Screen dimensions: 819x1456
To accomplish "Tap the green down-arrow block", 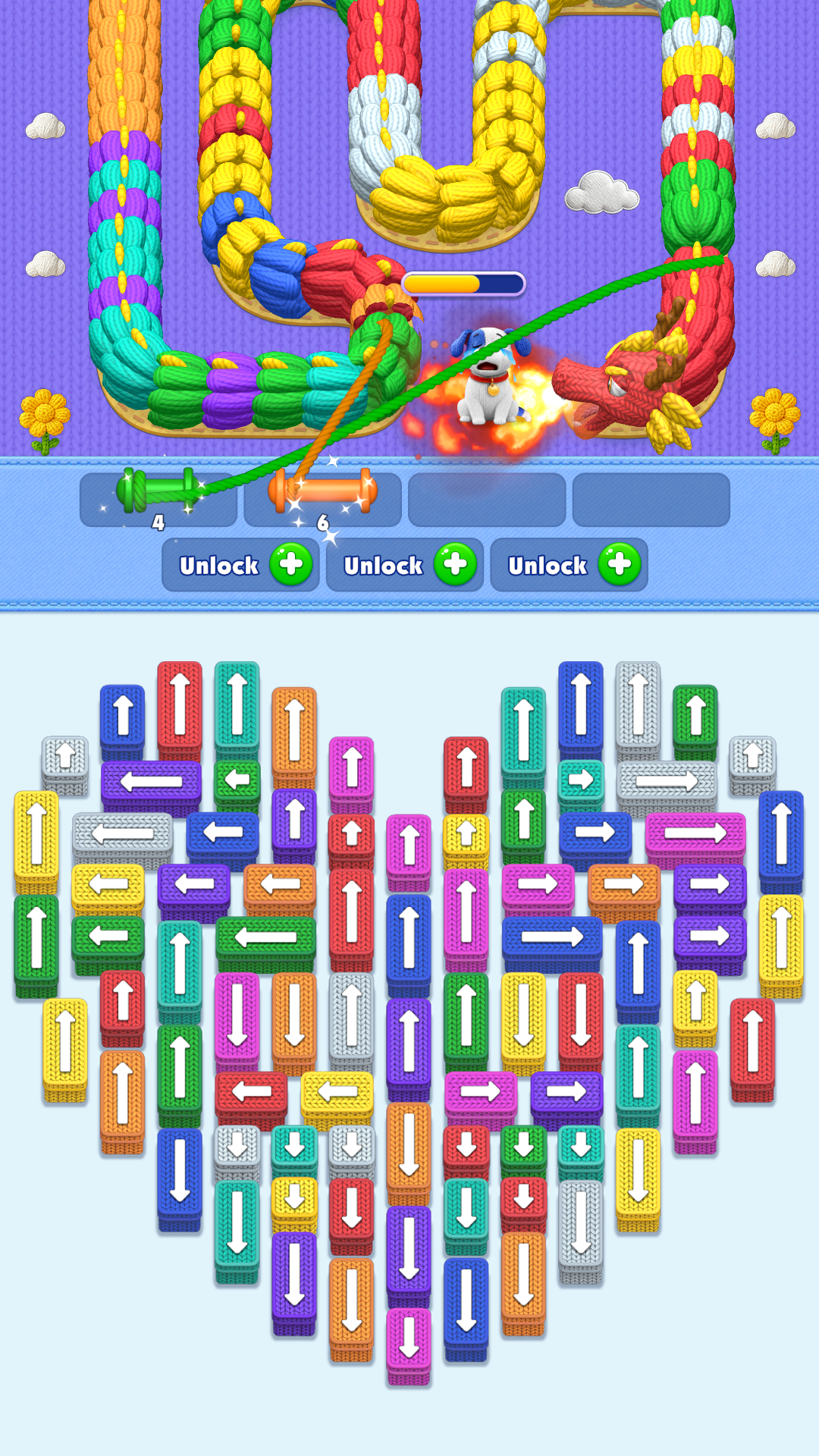I will 523,1146.
